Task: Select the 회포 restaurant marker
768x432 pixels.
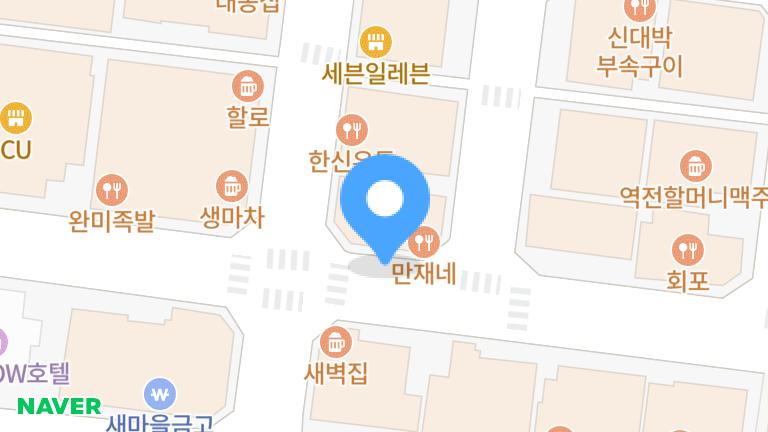Action: click(688, 249)
